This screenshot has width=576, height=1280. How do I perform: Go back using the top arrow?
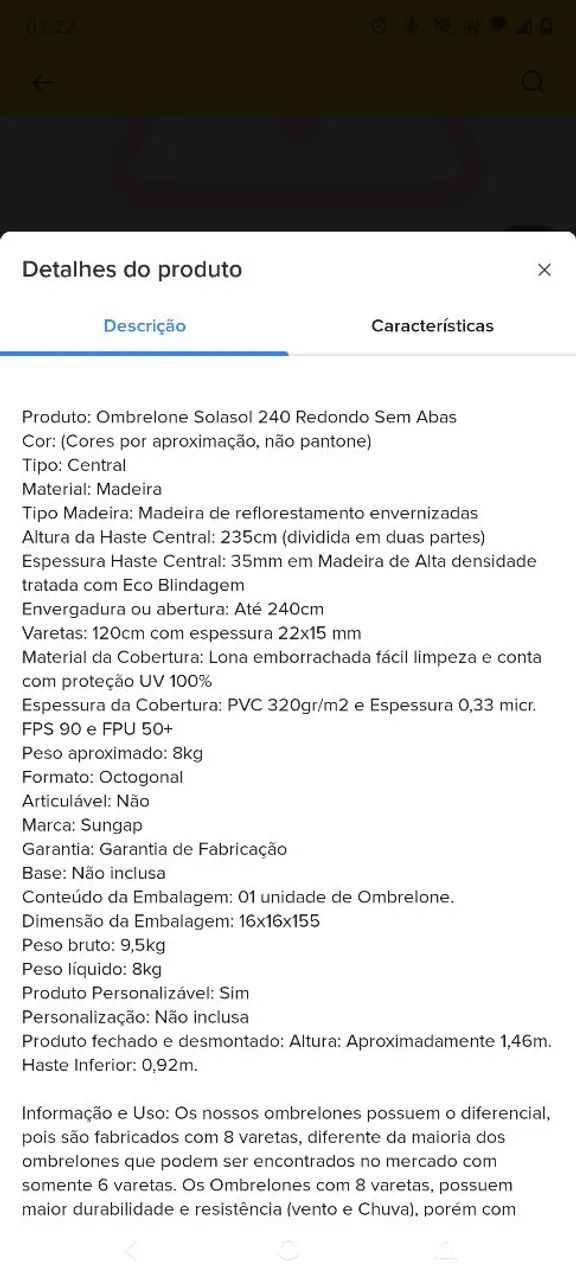(x=43, y=83)
